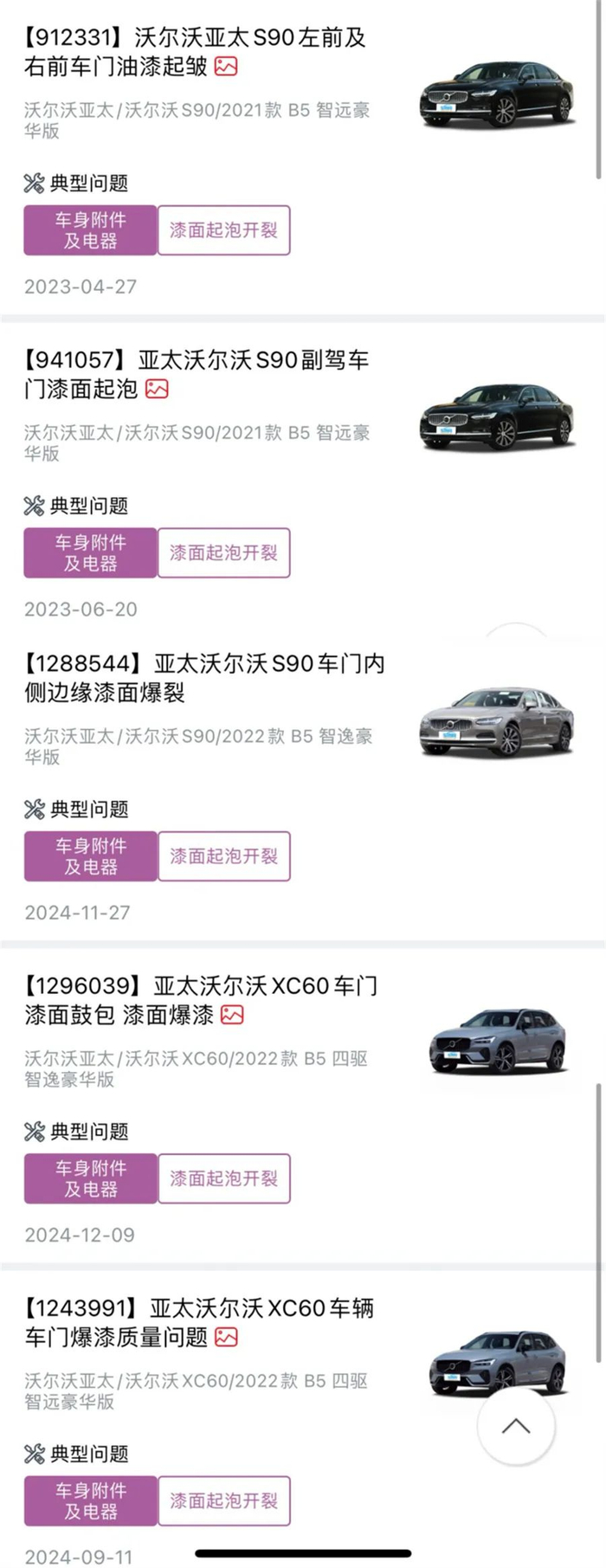
Task: Open complaint 912331 about S90 door paint wrinkling
Action: coord(196,52)
